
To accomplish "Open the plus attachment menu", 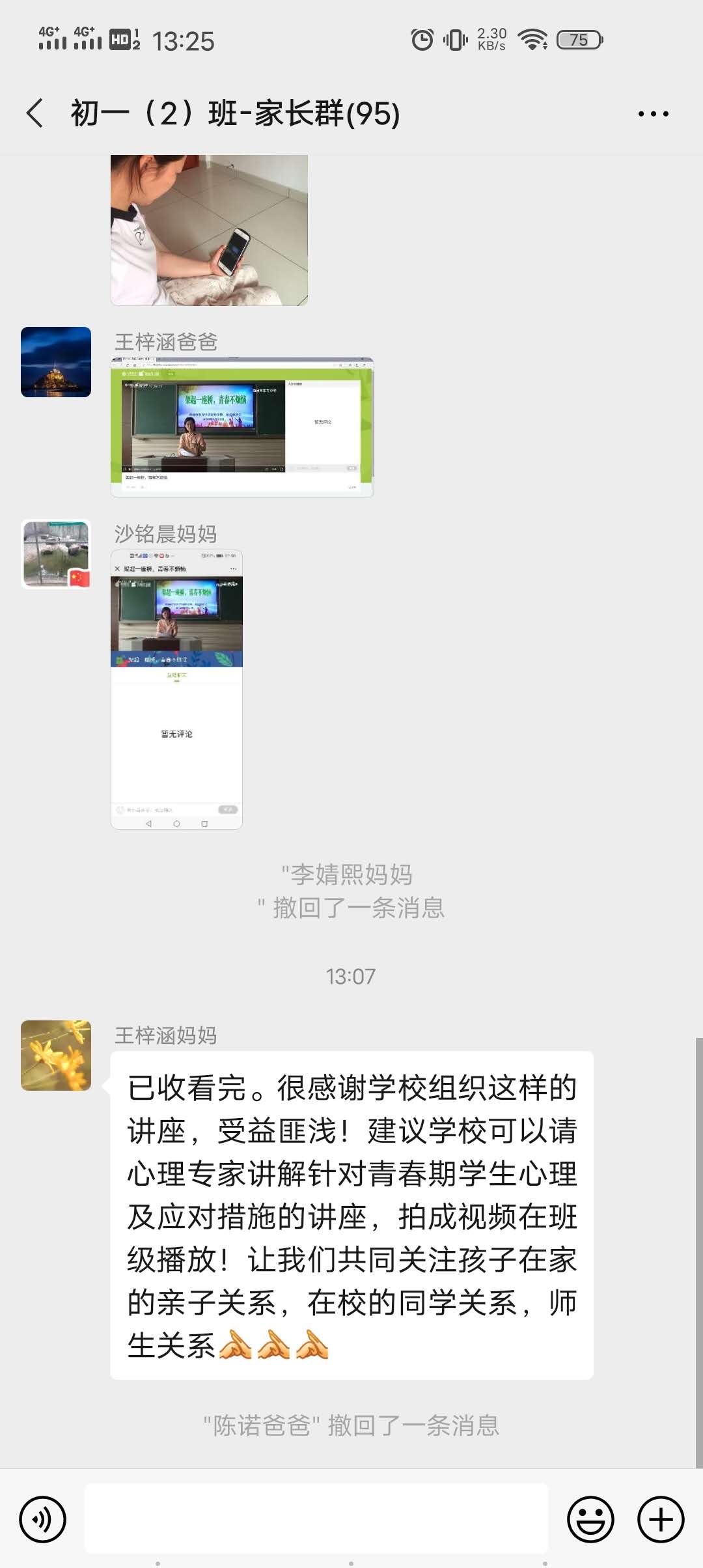I will tap(660, 1519).
